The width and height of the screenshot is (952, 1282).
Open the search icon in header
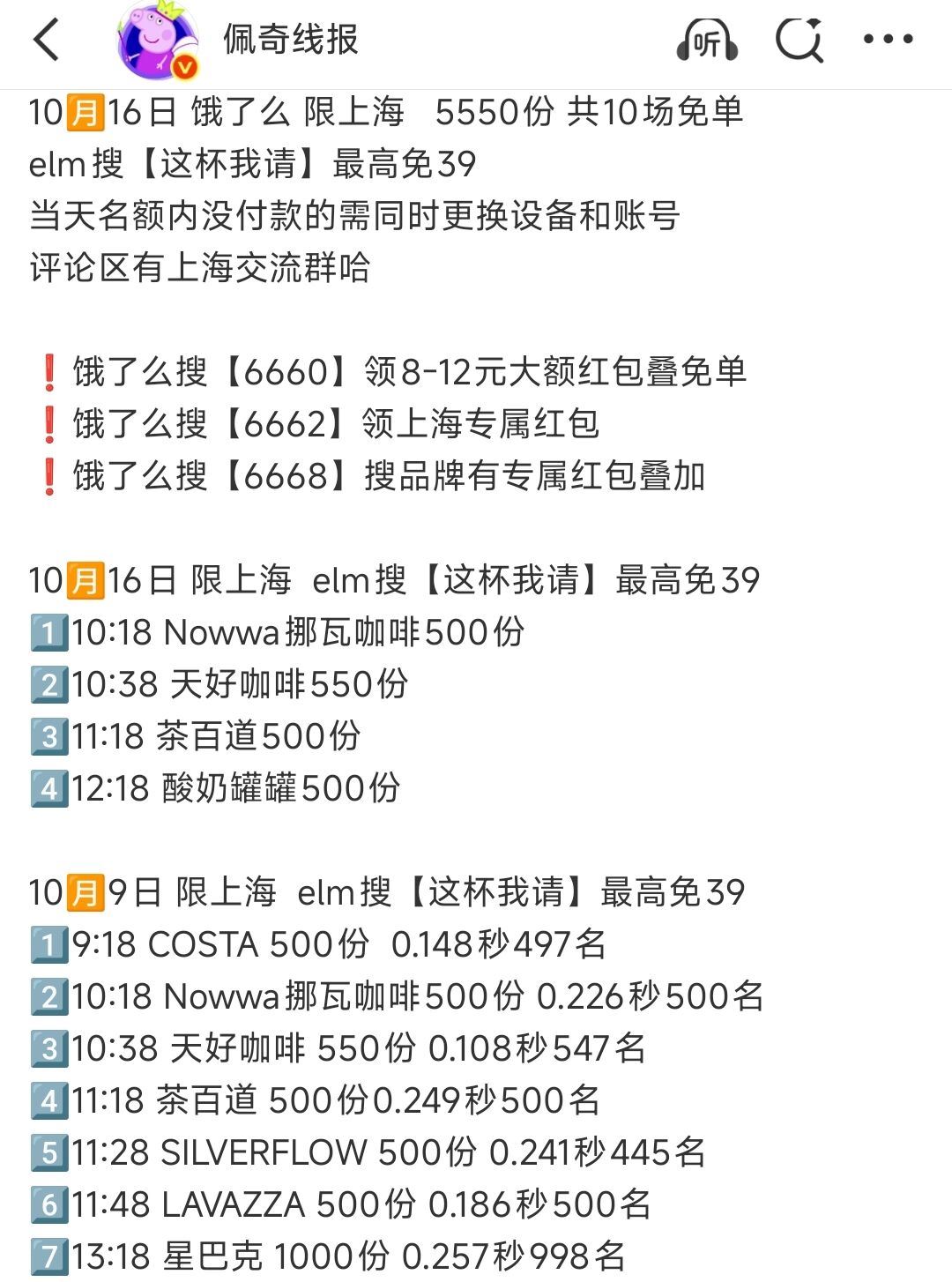coord(799,40)
